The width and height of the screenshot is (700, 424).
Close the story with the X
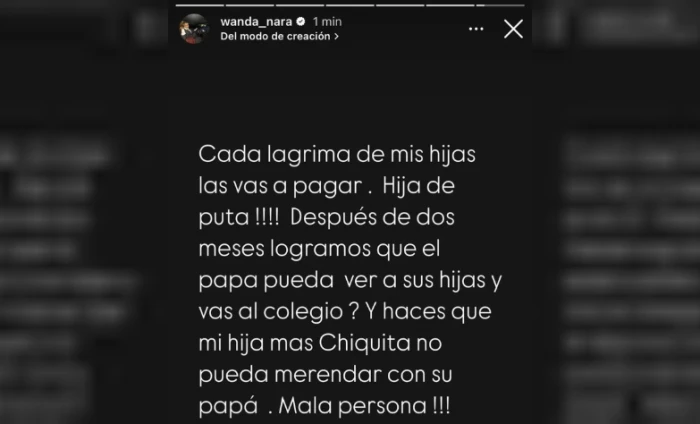point(513,29)
